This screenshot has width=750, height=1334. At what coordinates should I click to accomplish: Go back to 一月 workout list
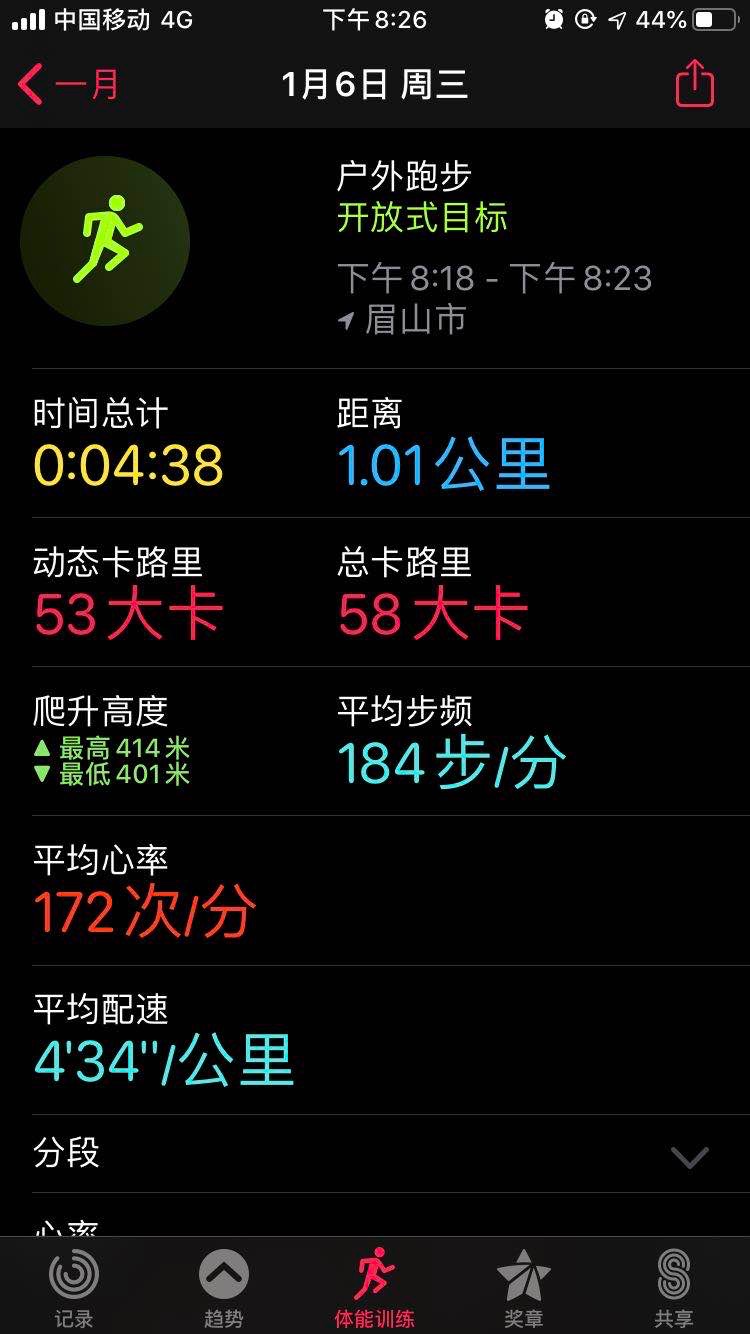point(68,84)
